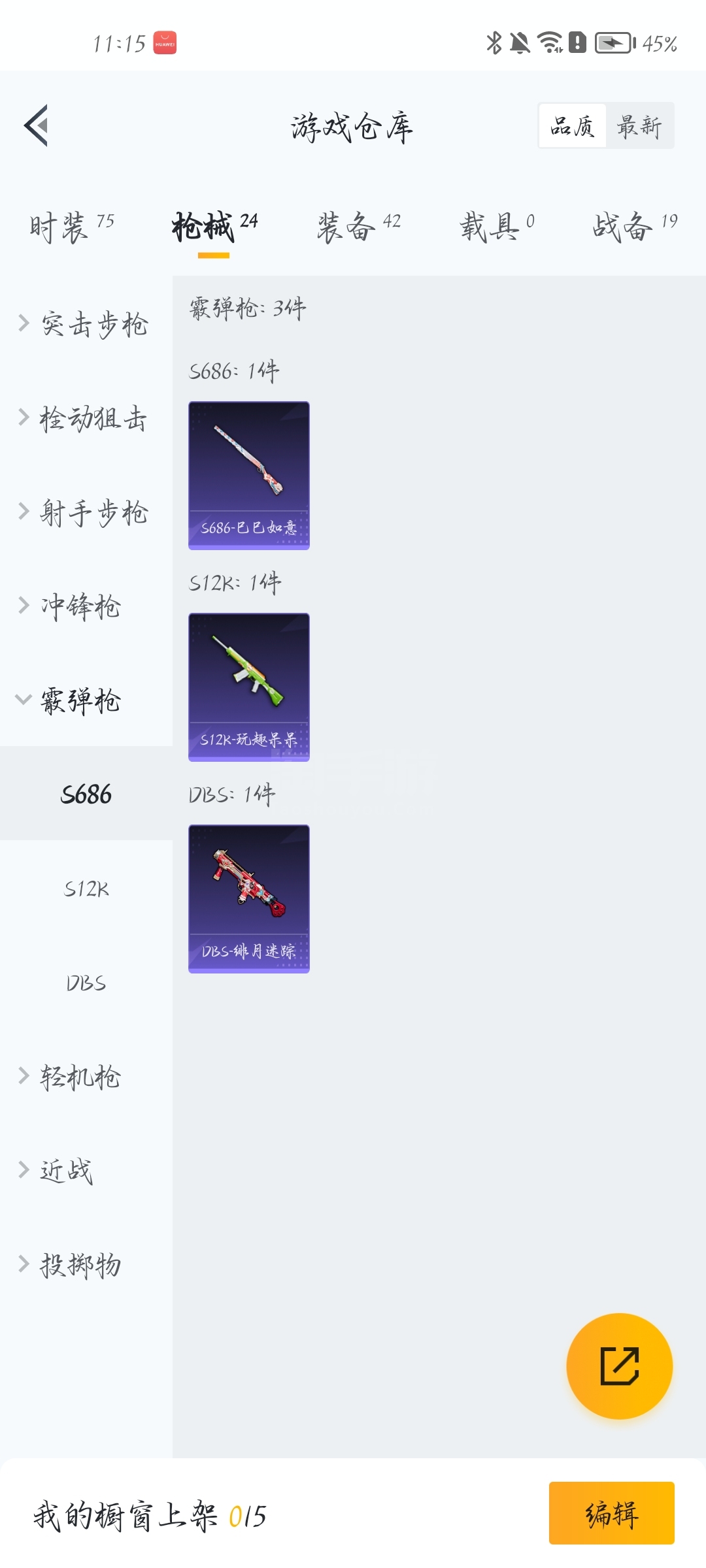The height and width of the screenshot is (1568, 706).
Task: Switch to the 时装 tab
Action: point(72,227)
